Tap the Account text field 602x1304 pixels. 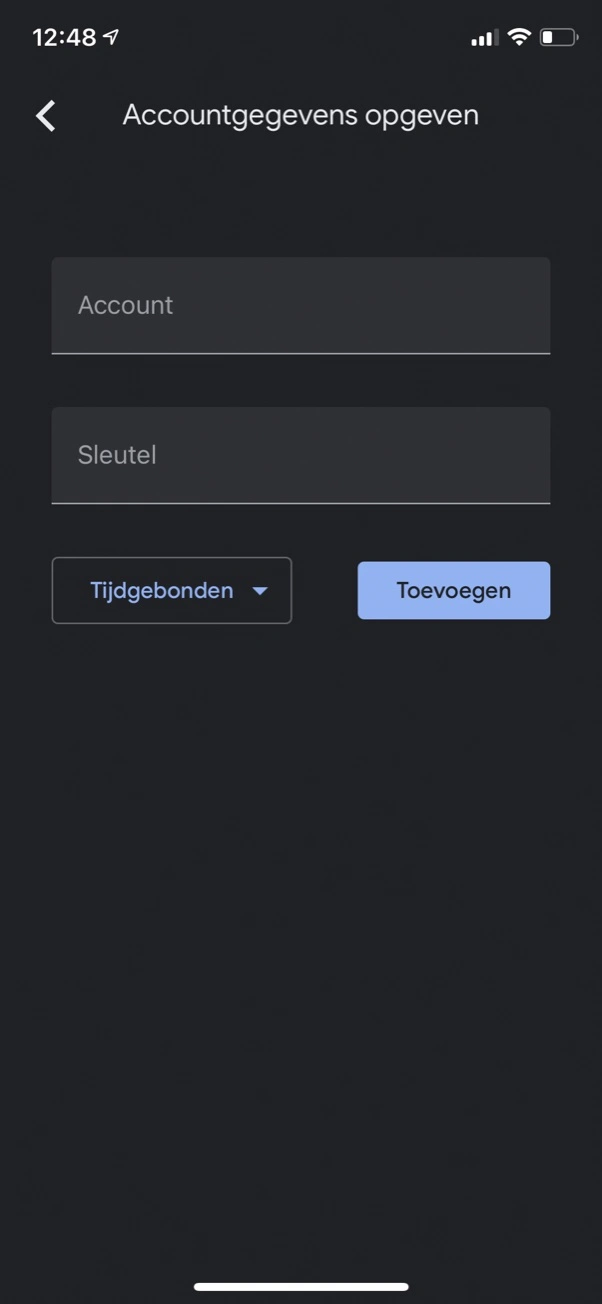point(301,306)
